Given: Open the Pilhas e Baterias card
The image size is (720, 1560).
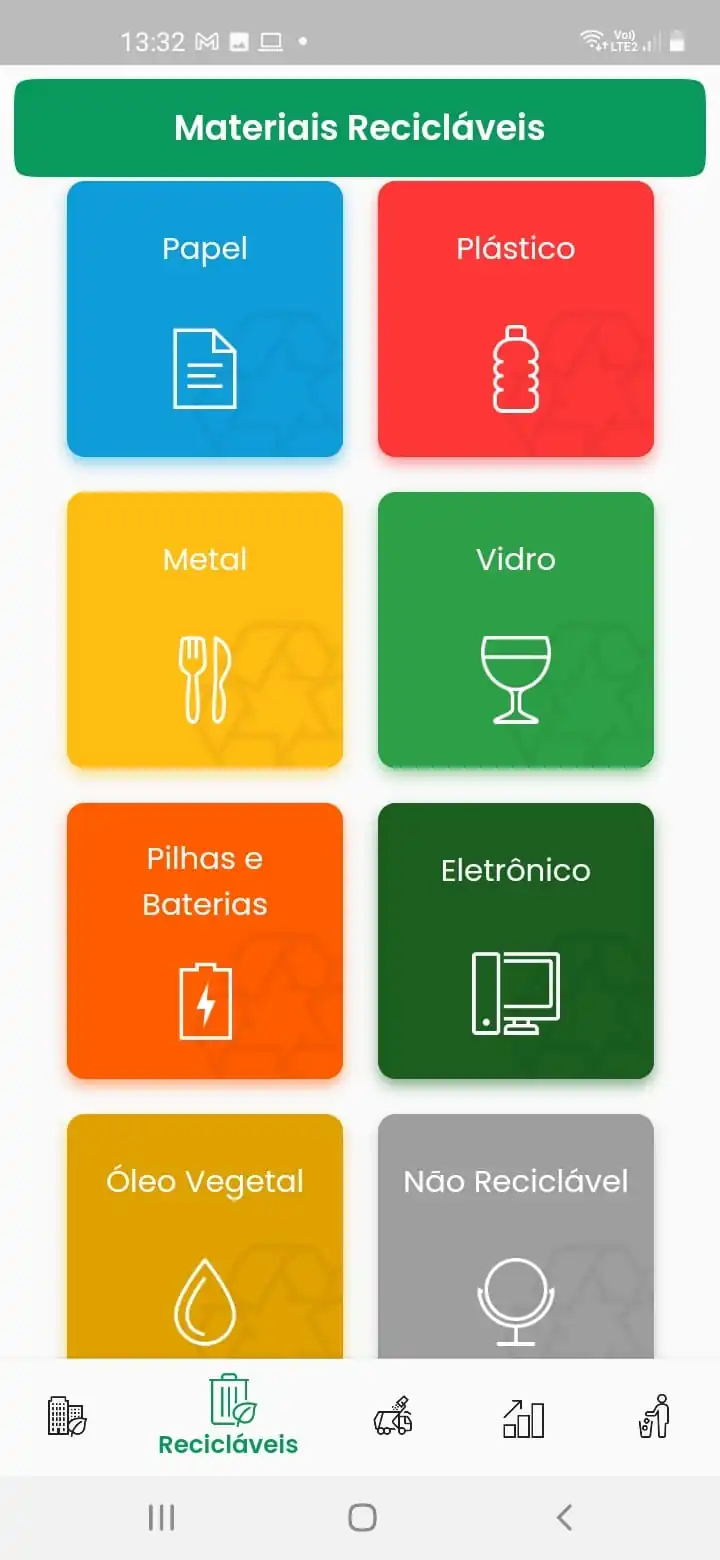Looking at the screenshot, I should 205,941.
